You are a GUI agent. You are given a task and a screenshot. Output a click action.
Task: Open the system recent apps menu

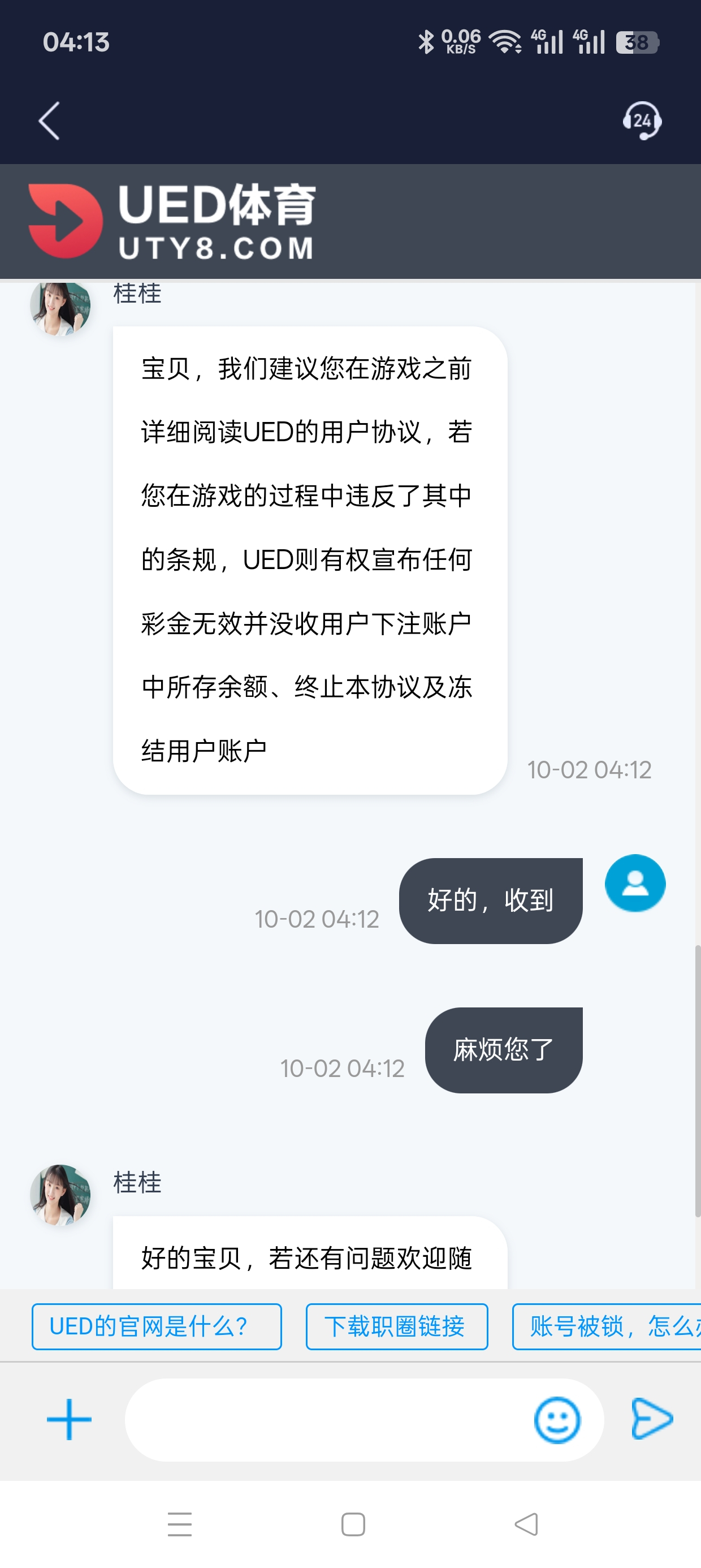click(x=180, y=1524)
